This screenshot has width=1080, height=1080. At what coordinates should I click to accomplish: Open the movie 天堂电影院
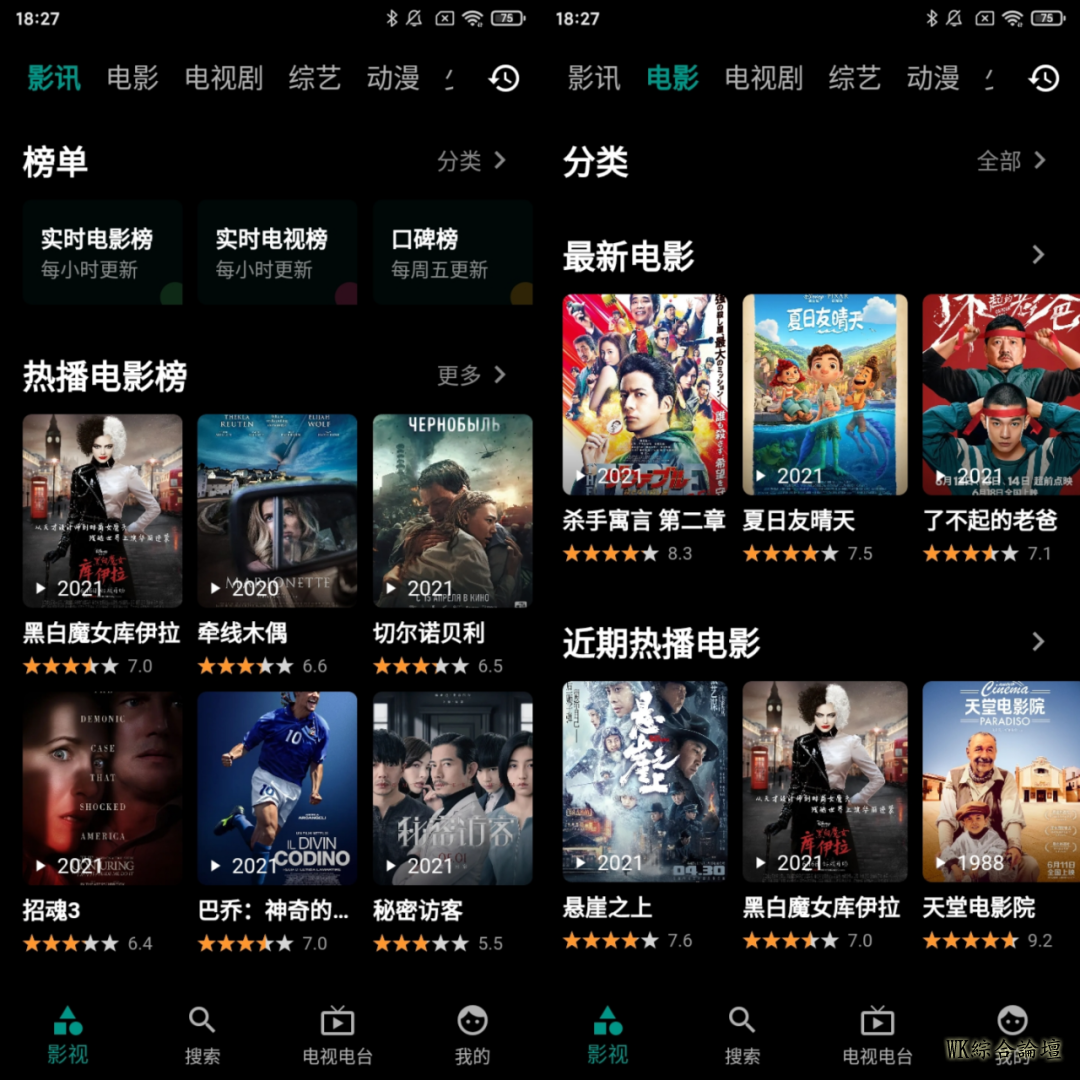coord(1000,781)
